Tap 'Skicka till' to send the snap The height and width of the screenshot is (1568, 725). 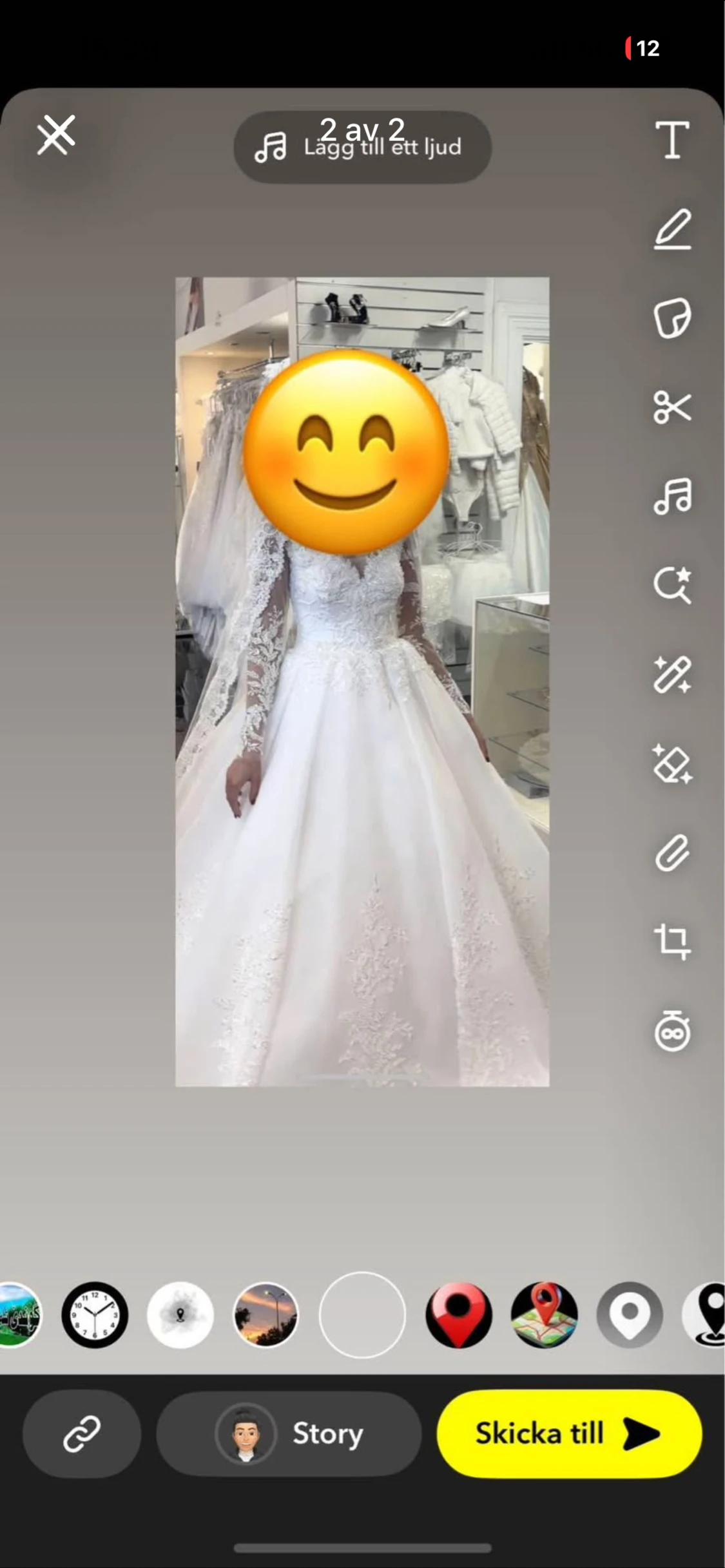568,1434
